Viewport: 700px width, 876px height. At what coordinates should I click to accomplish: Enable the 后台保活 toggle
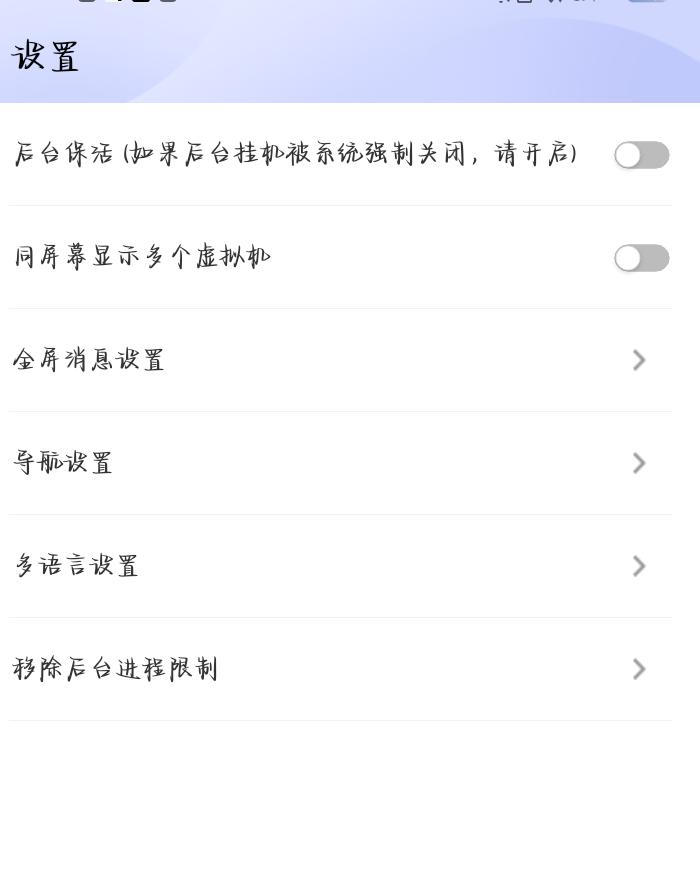point(641,155)
